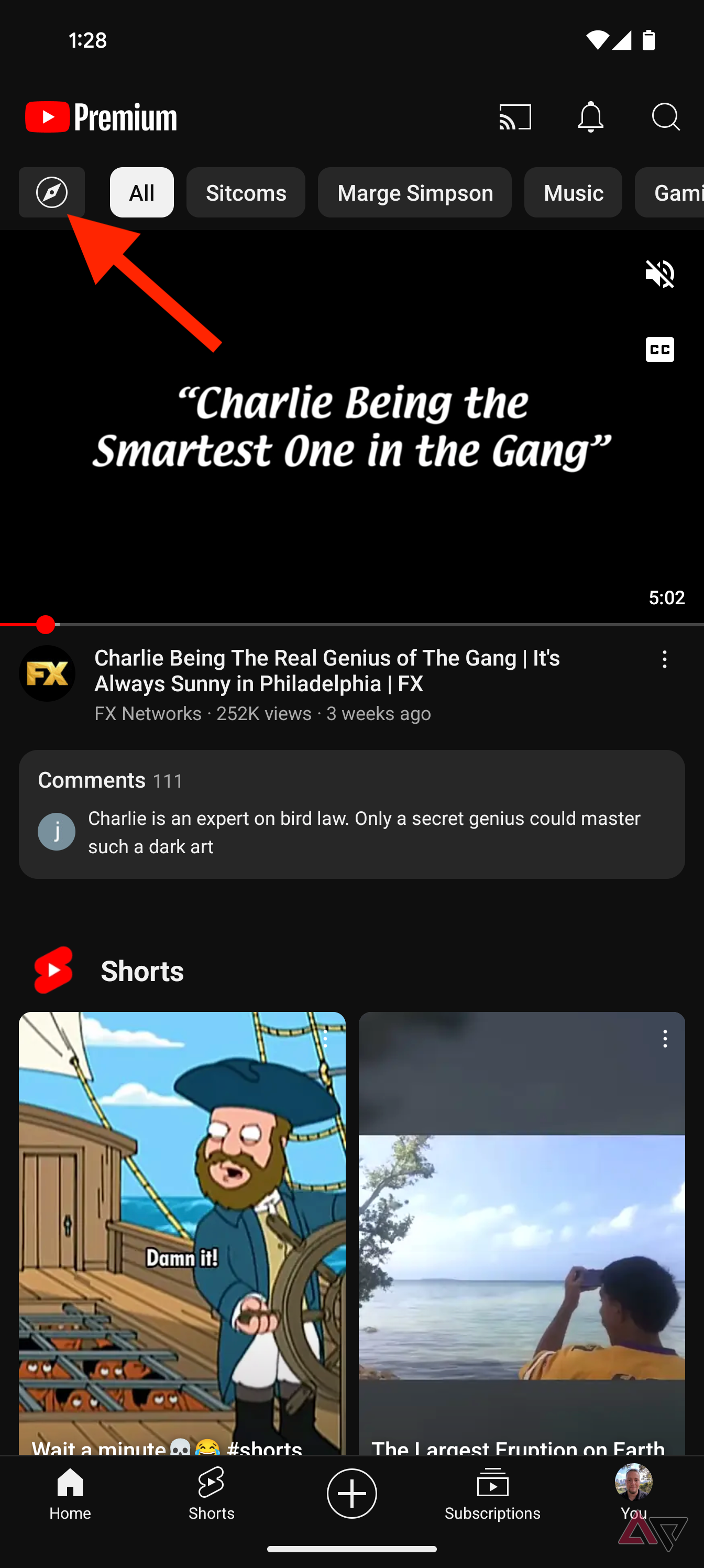Toggle the All filter chip
Image resolution: width=704 pixels, height=1568 pixels.
click(x=141, y=192)
